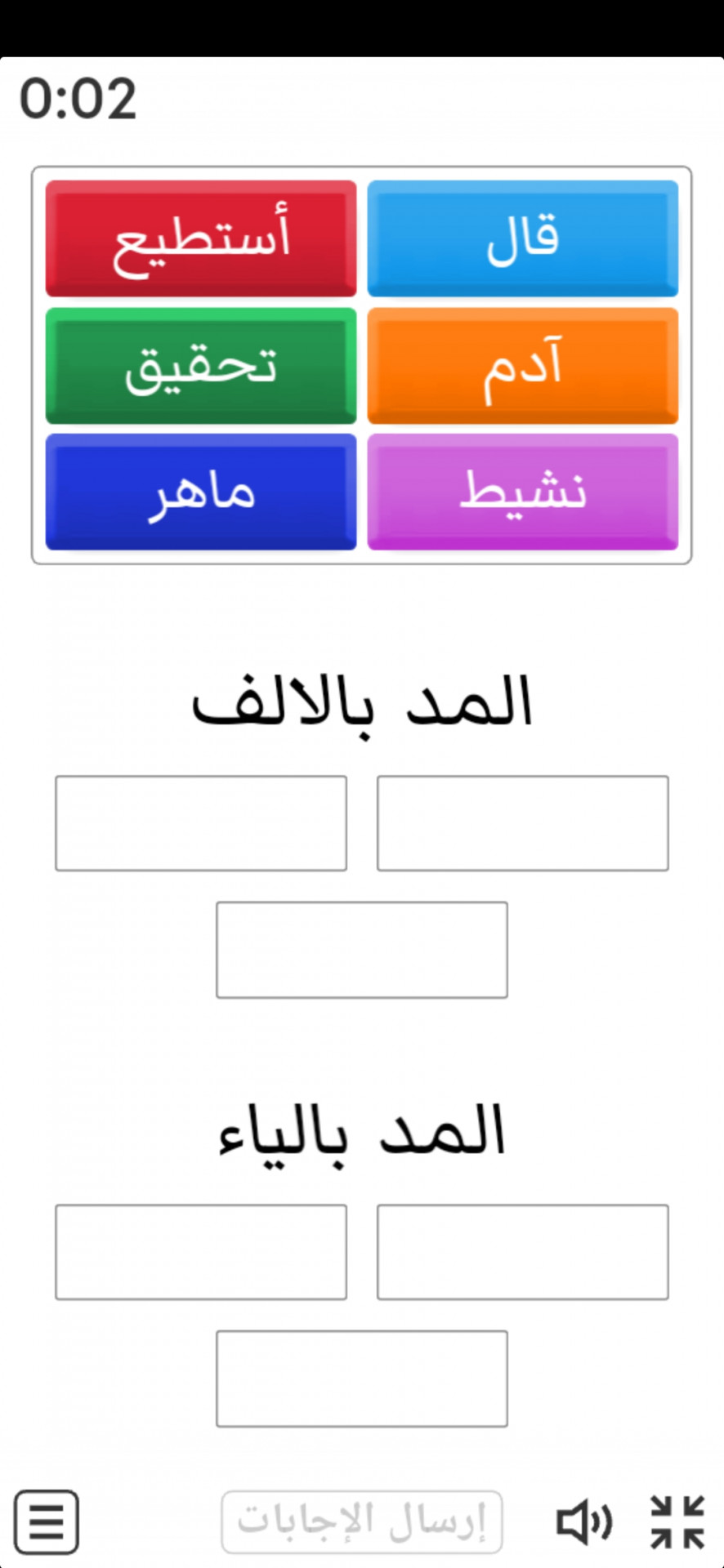Tap the greyed إرسال الإجابات submit button

click(362, 1522)
